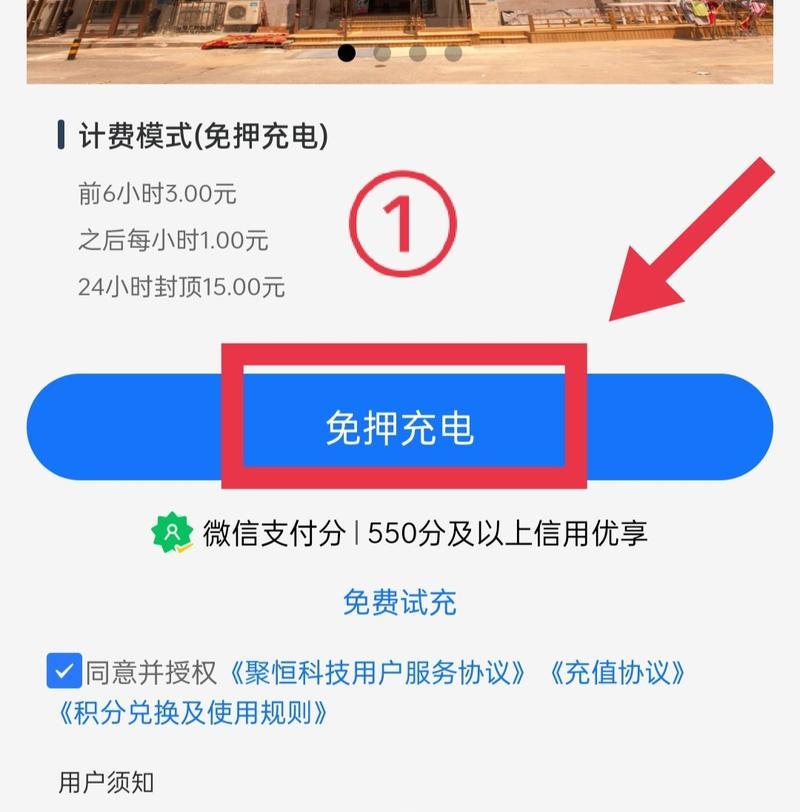Uncheck the 同意并授权 agreement checkbox
This screenshot has height=812, width=800.
point(64,671)
